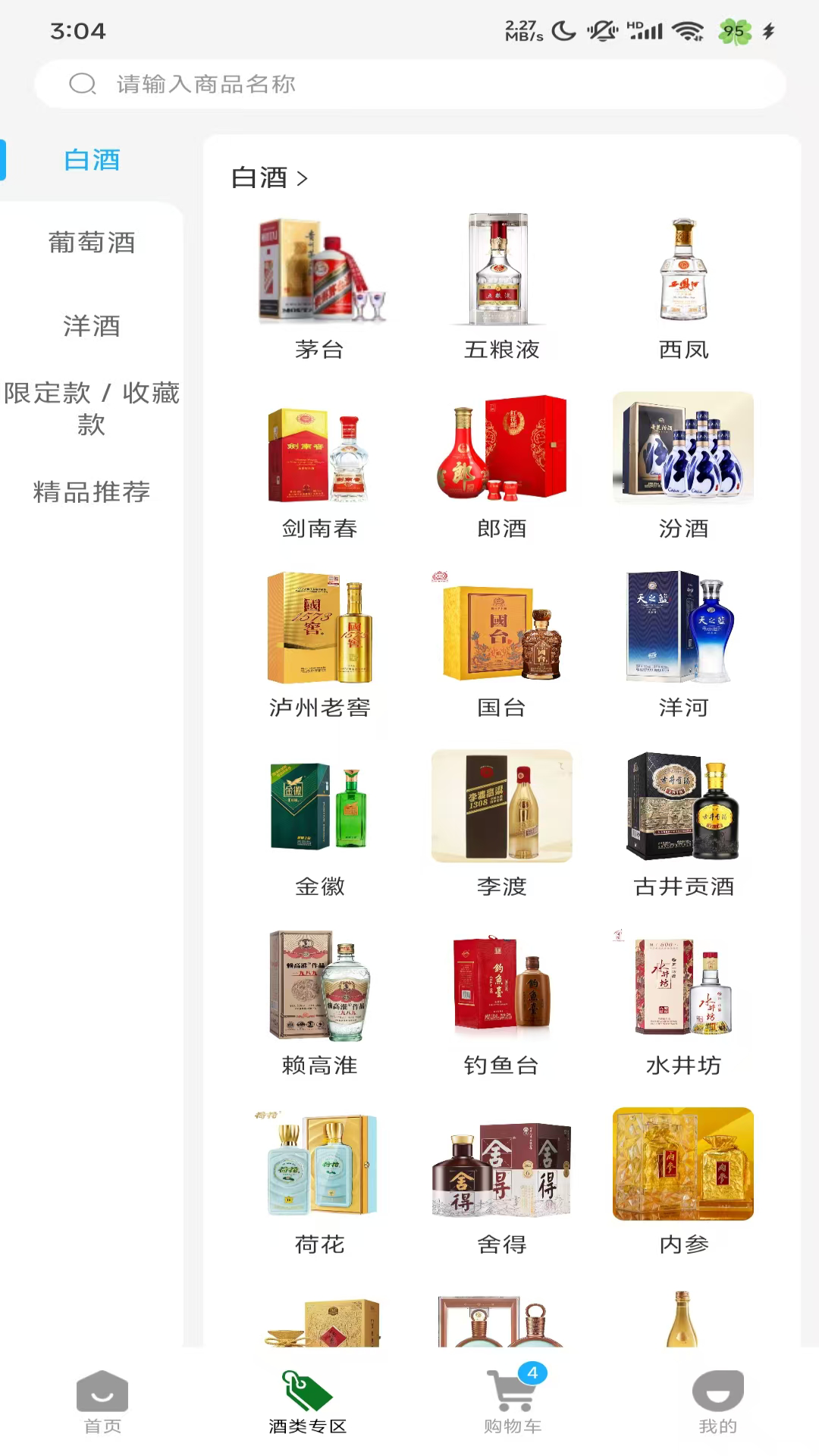Image resolution: width=819 pixels, height=1456 pixels.
Task: Tap the 古井贡酒 image
Action: (682, 808)
